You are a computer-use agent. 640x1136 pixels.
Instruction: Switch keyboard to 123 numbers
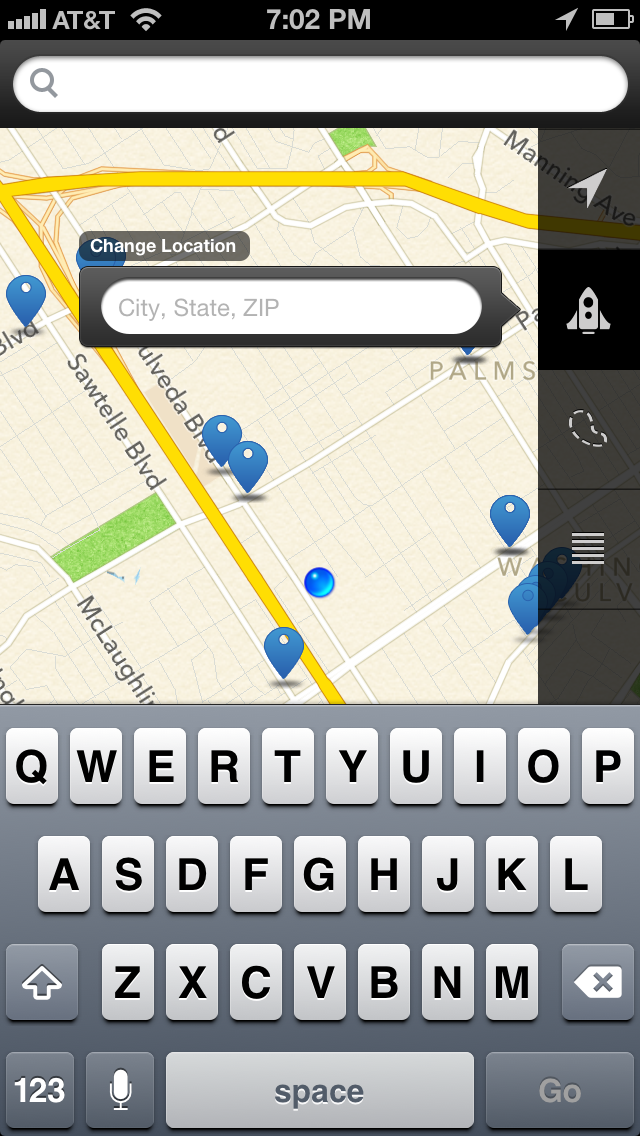pyautogui.click(x=40, y=1091)
